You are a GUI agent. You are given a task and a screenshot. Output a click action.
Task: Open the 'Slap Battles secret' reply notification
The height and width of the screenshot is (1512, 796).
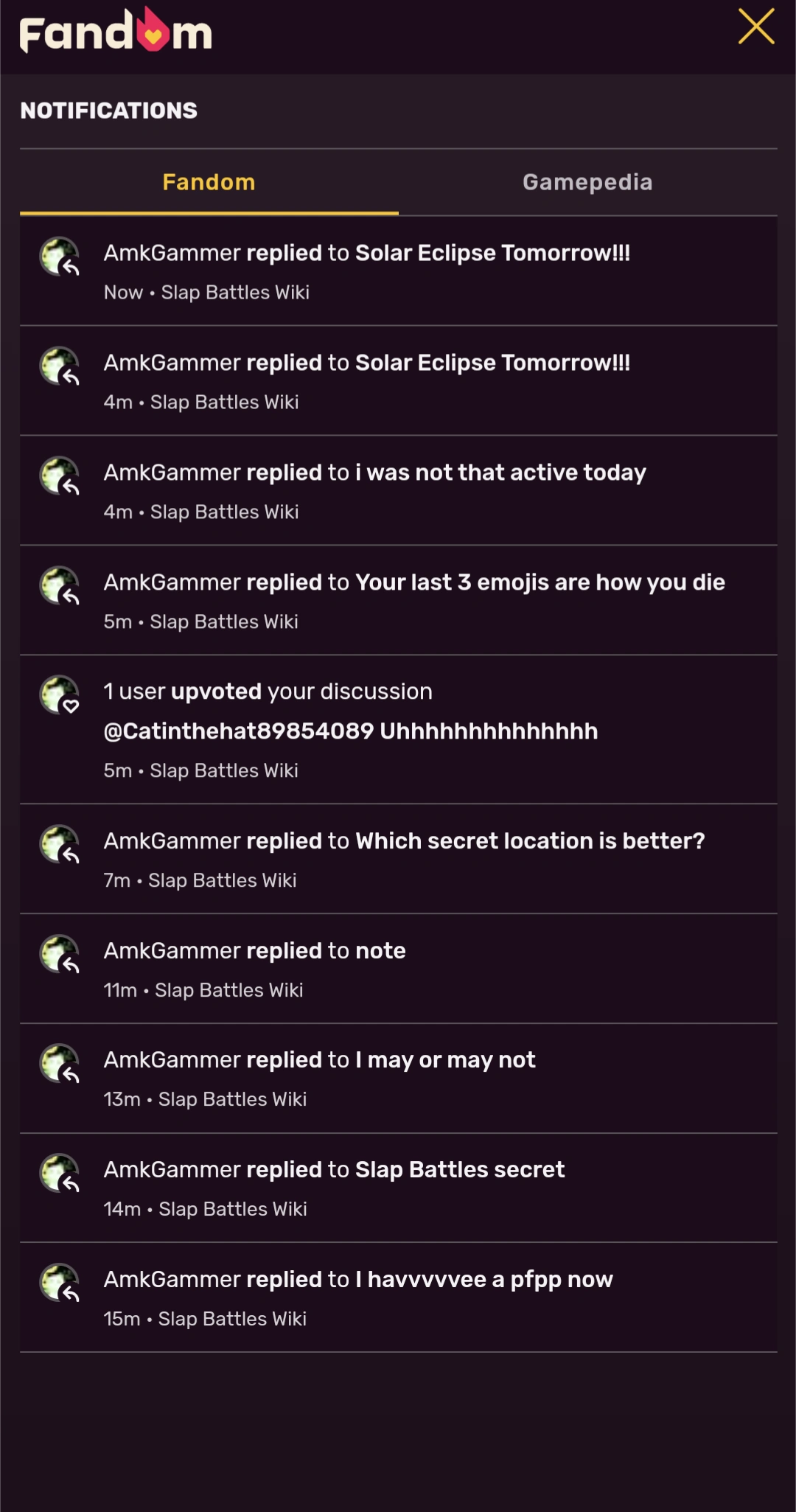[x=398, y=1188]
